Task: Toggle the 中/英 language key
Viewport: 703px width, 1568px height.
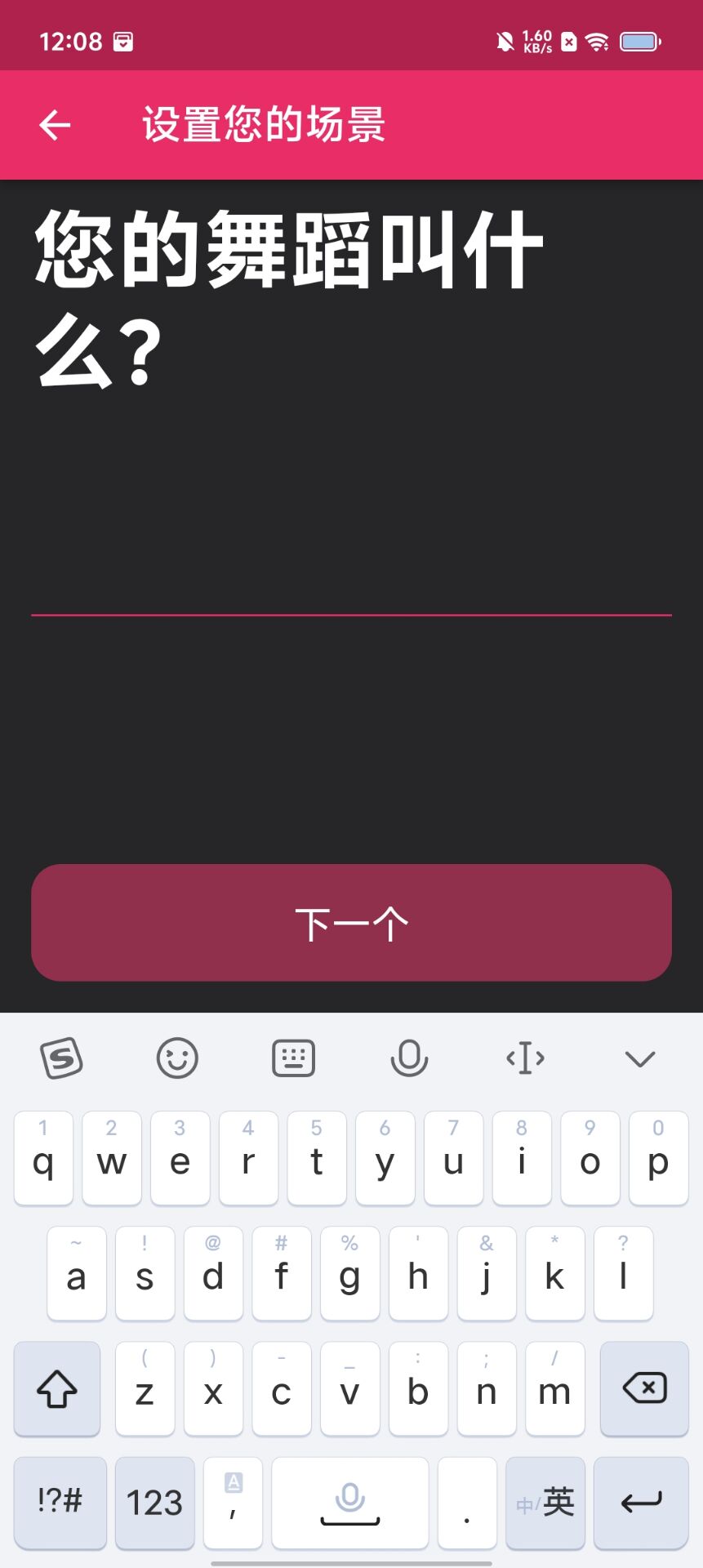Action: pos(545,1502)
